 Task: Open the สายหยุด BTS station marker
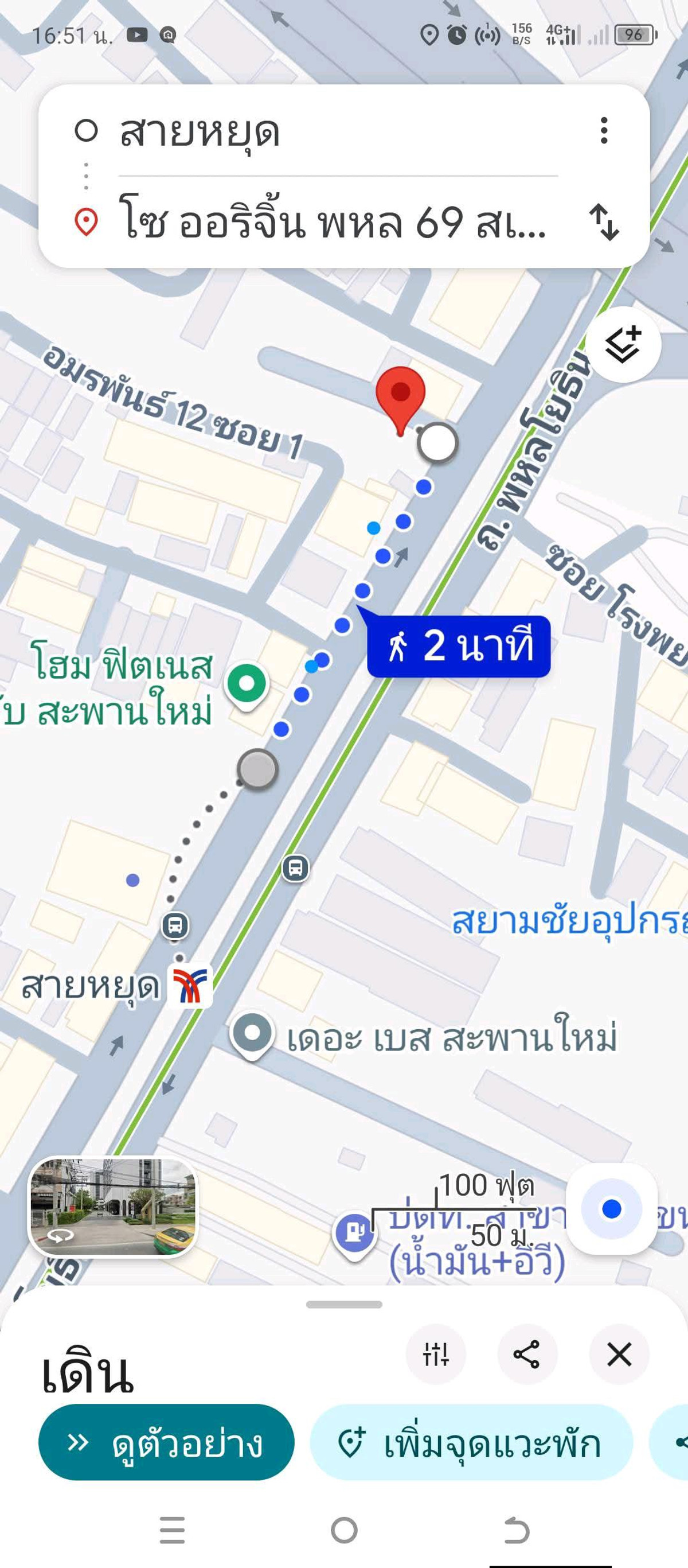pyautogui.click(x=190, y=986)
